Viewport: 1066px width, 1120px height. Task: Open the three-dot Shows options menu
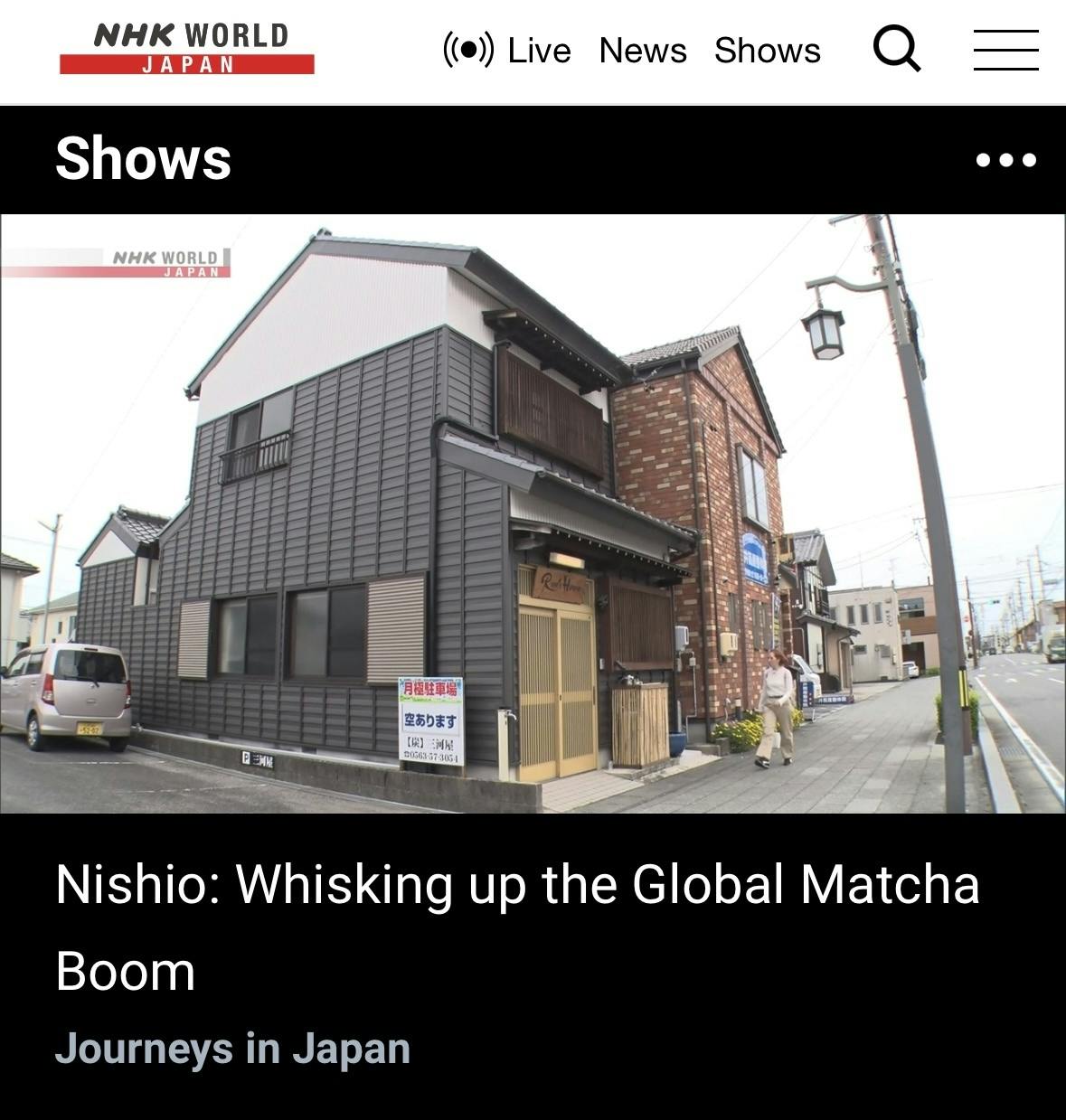[1005, 160]
